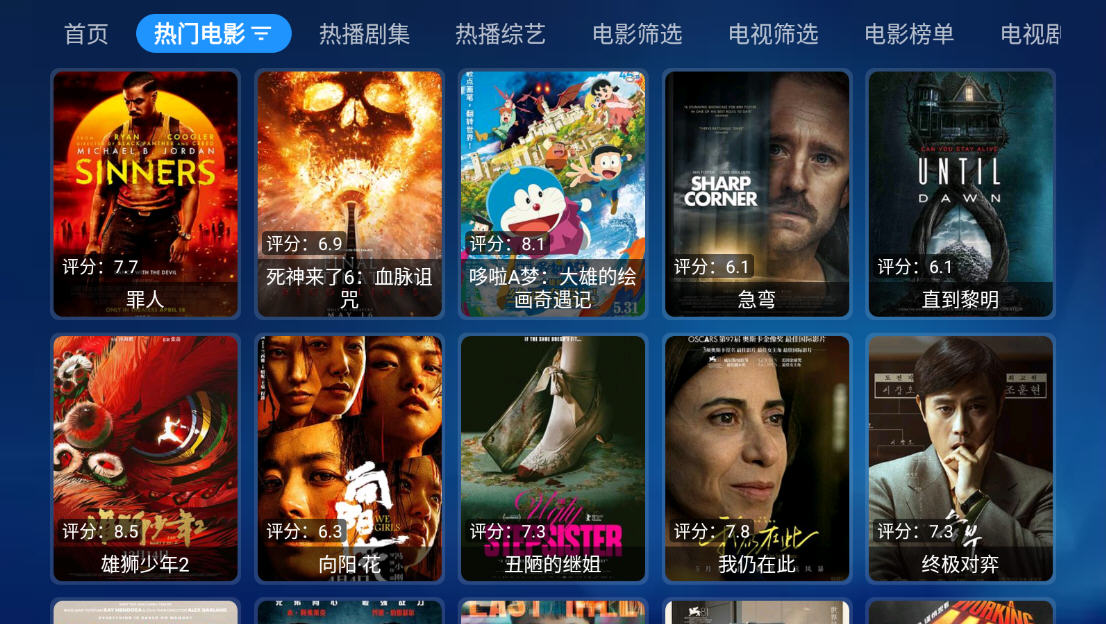Switch to the 热播剧集 tab
This screenshot has width=1106, height=624.
[364, 34]
